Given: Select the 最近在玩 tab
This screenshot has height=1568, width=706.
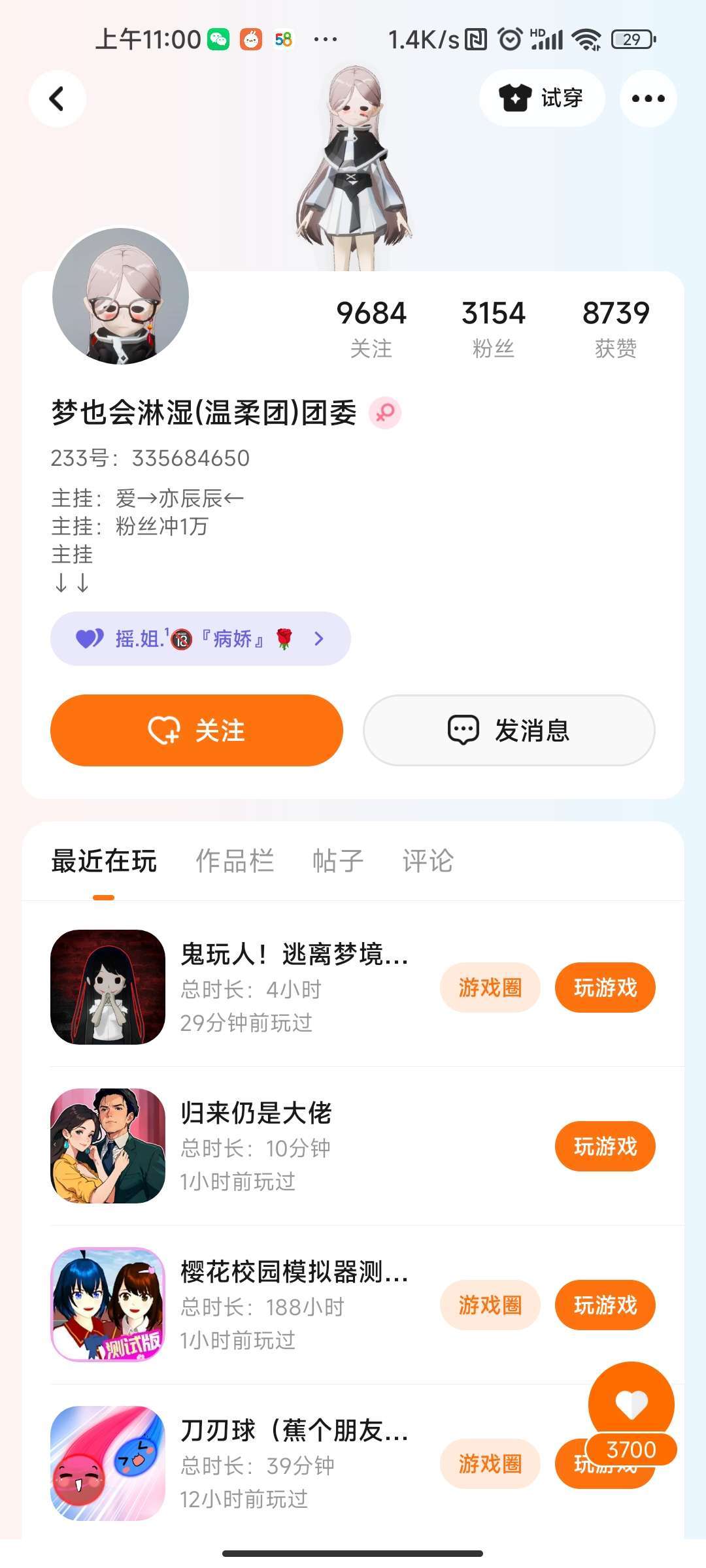Looking at the screenshot, I should 104,860.
